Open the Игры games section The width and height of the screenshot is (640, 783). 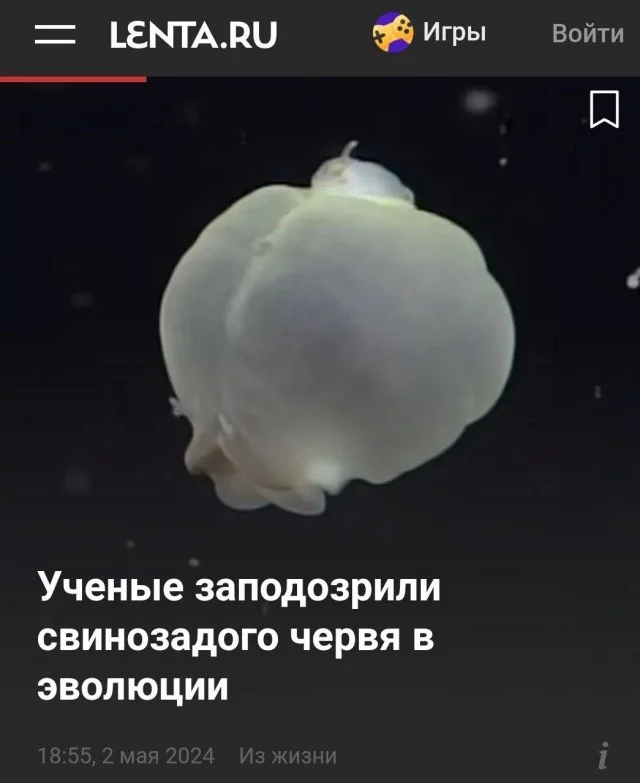coord(430,33)
